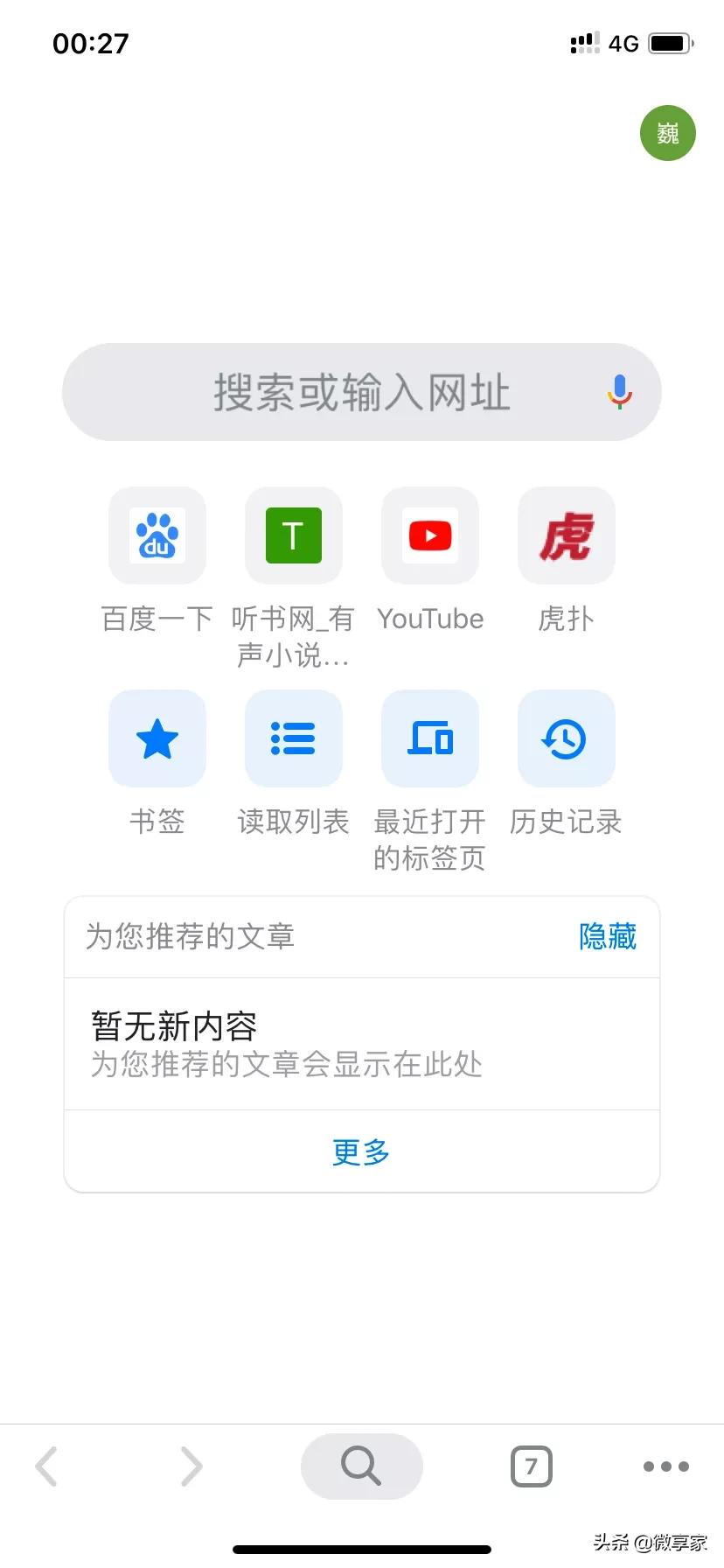Tap the green profile avatar
The width and height of the screenshot is (724, 1568).
coord(668,133)
